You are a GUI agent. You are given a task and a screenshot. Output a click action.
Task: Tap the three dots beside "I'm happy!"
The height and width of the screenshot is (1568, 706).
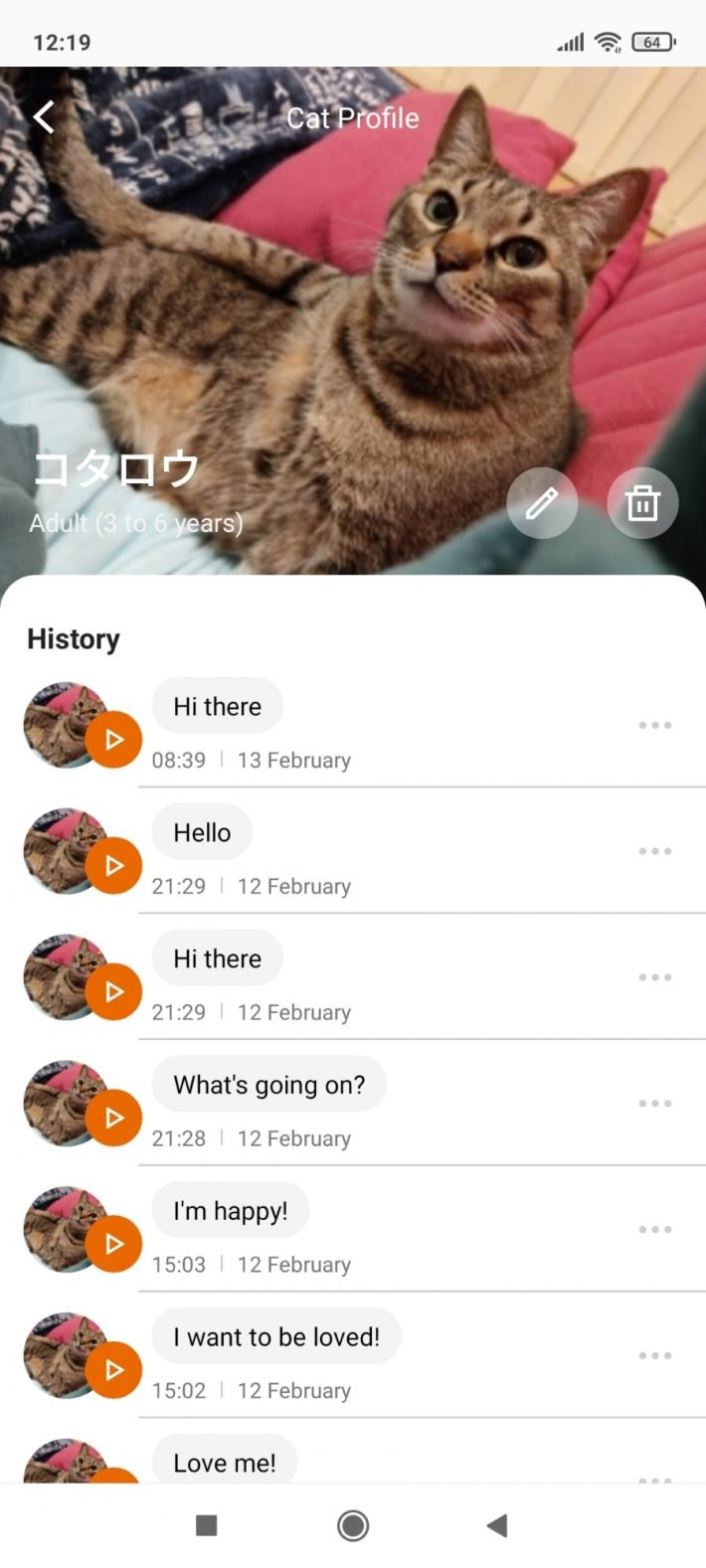click(654, 1230)
